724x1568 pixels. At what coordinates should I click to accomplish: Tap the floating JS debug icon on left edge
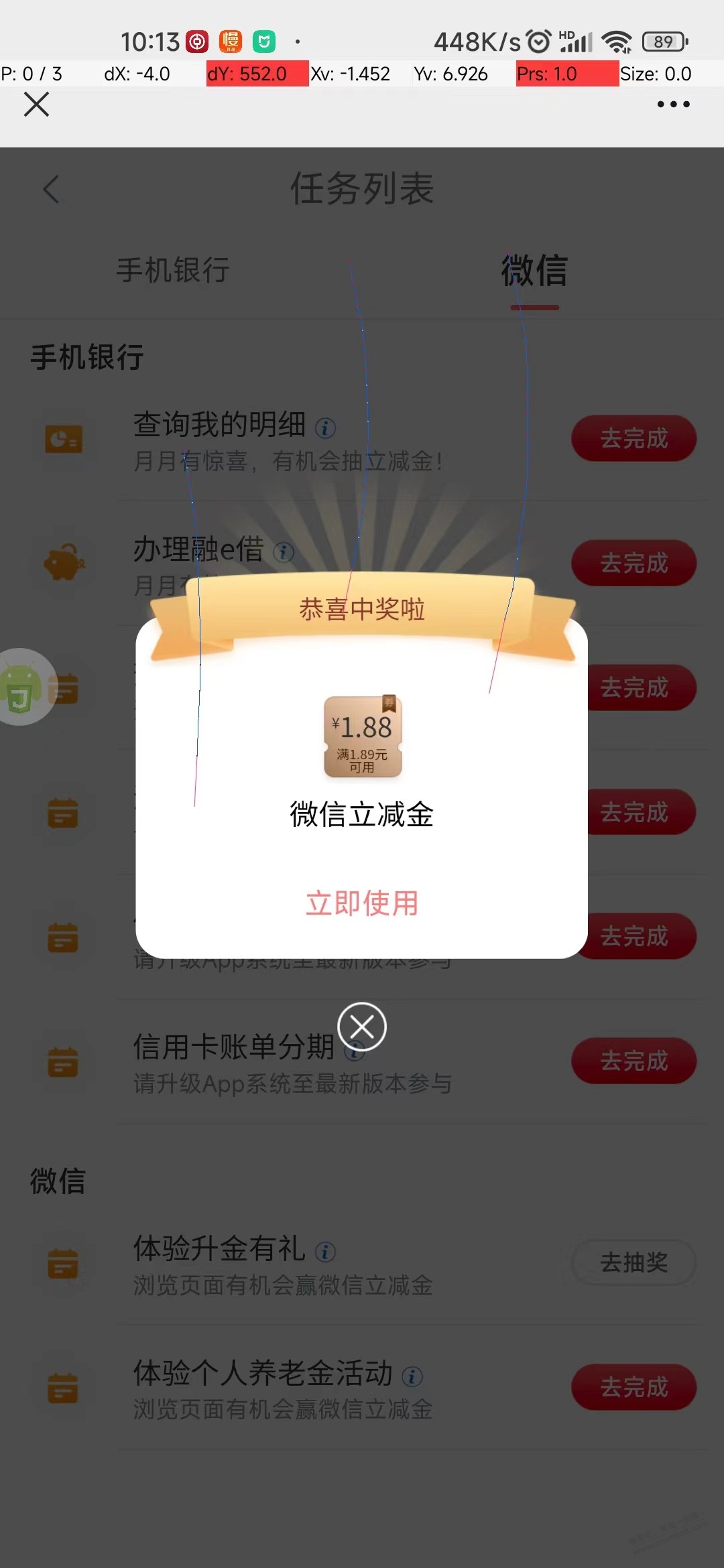23,688
